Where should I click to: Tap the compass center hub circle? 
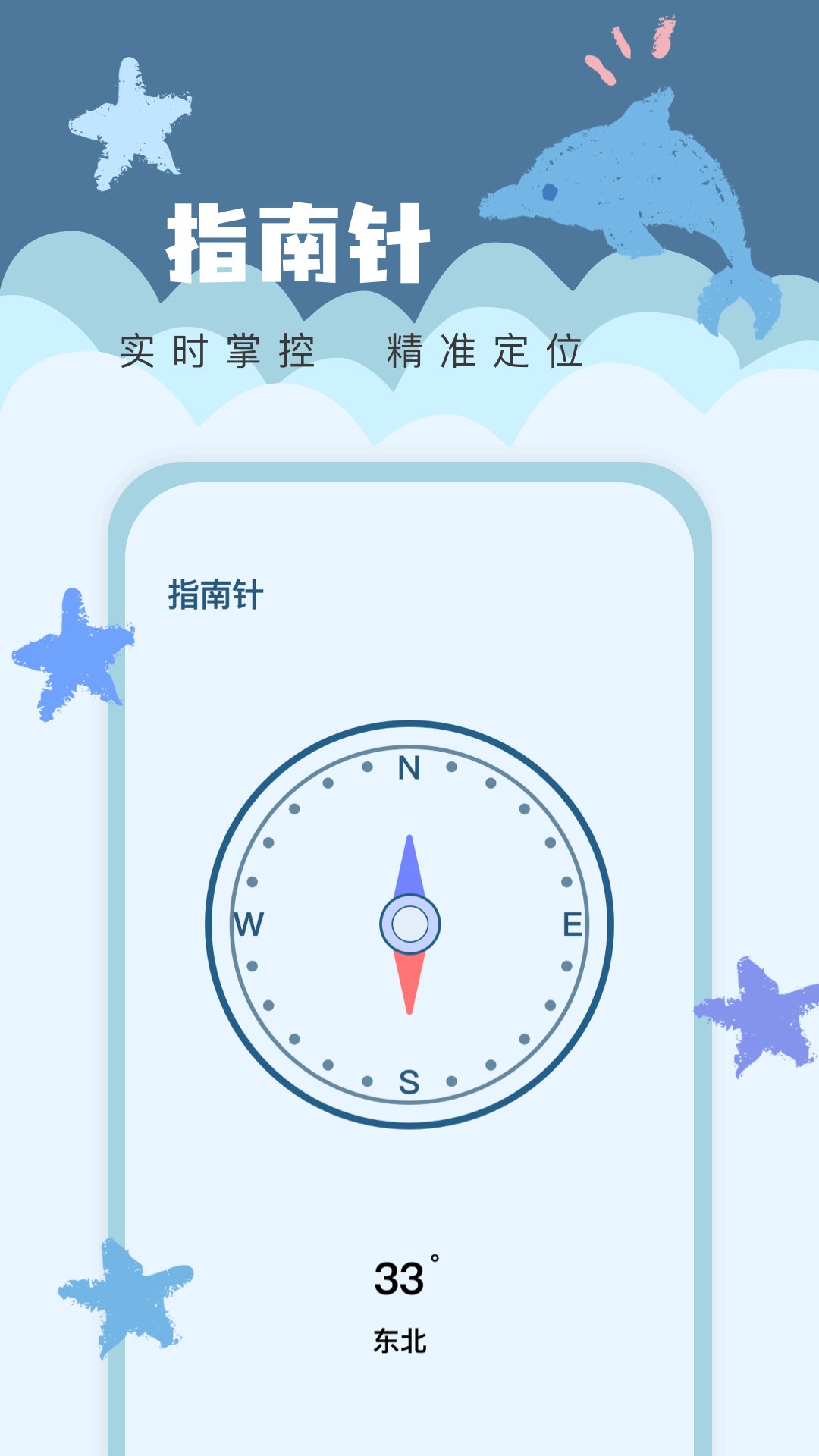[409, 924]
